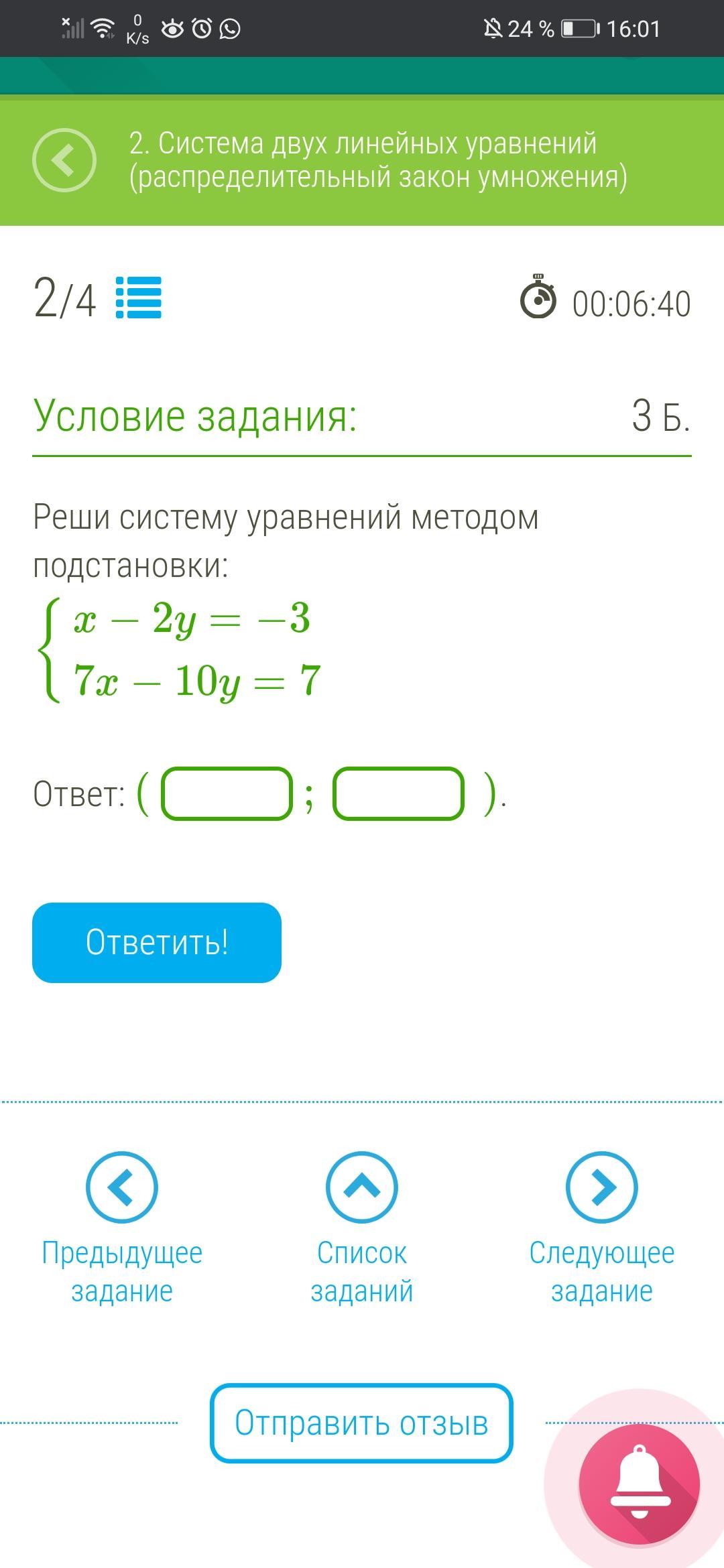The image size is (724, 1568).
Task: Go back using the header arrow
Action: (x=64, y=160)
